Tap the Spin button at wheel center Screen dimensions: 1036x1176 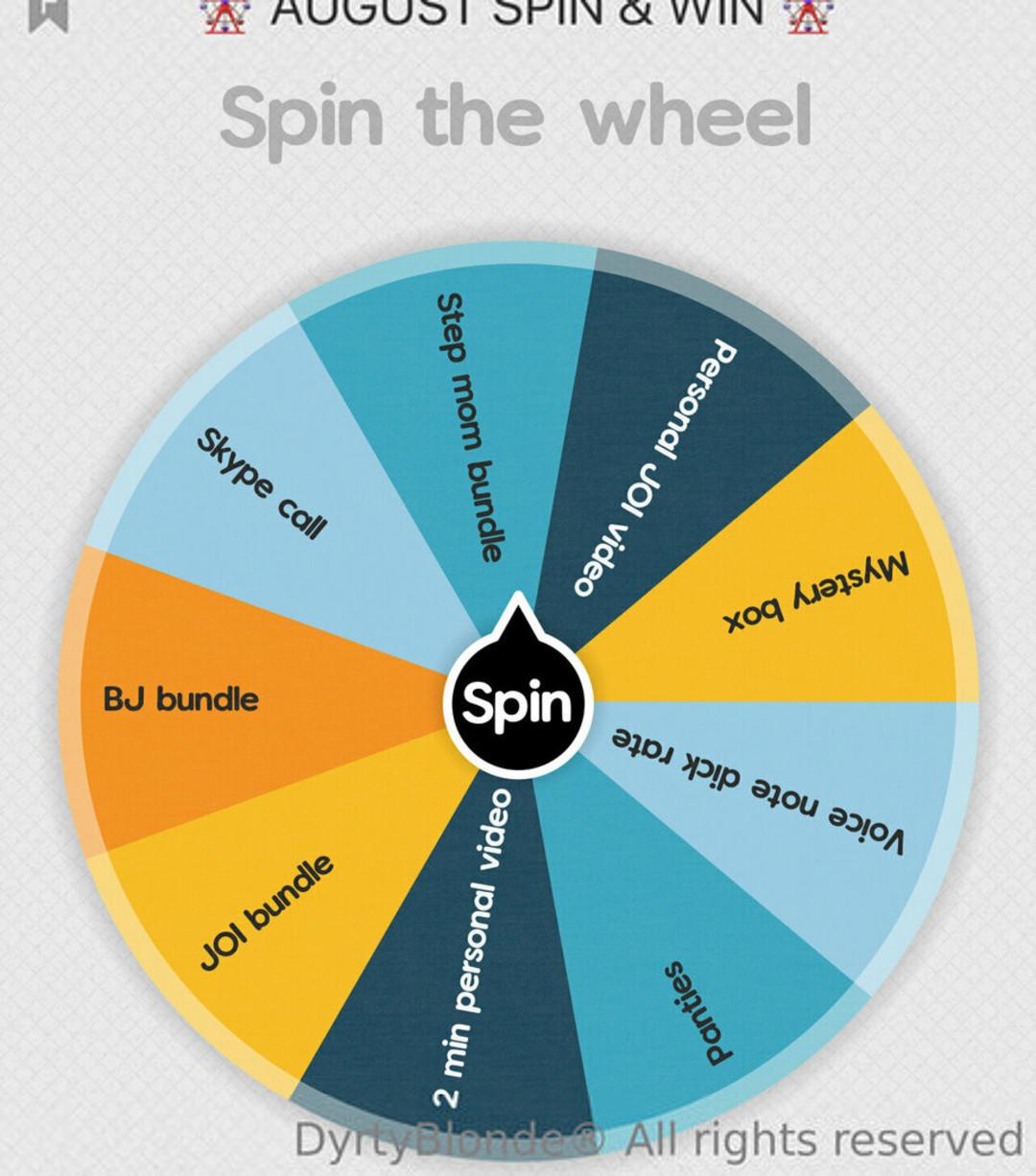pyautogui.click(x=517, y=702)
